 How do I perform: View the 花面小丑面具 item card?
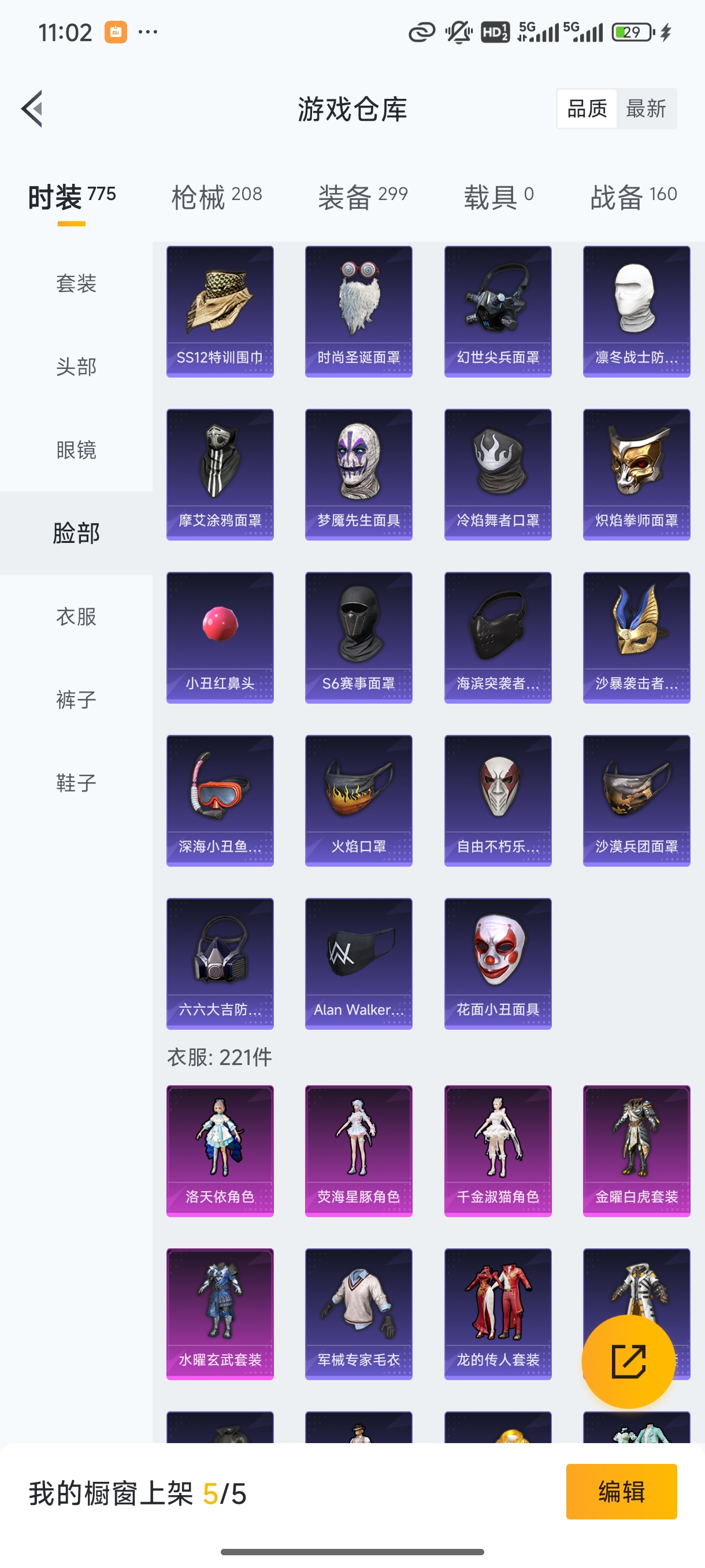498,964
